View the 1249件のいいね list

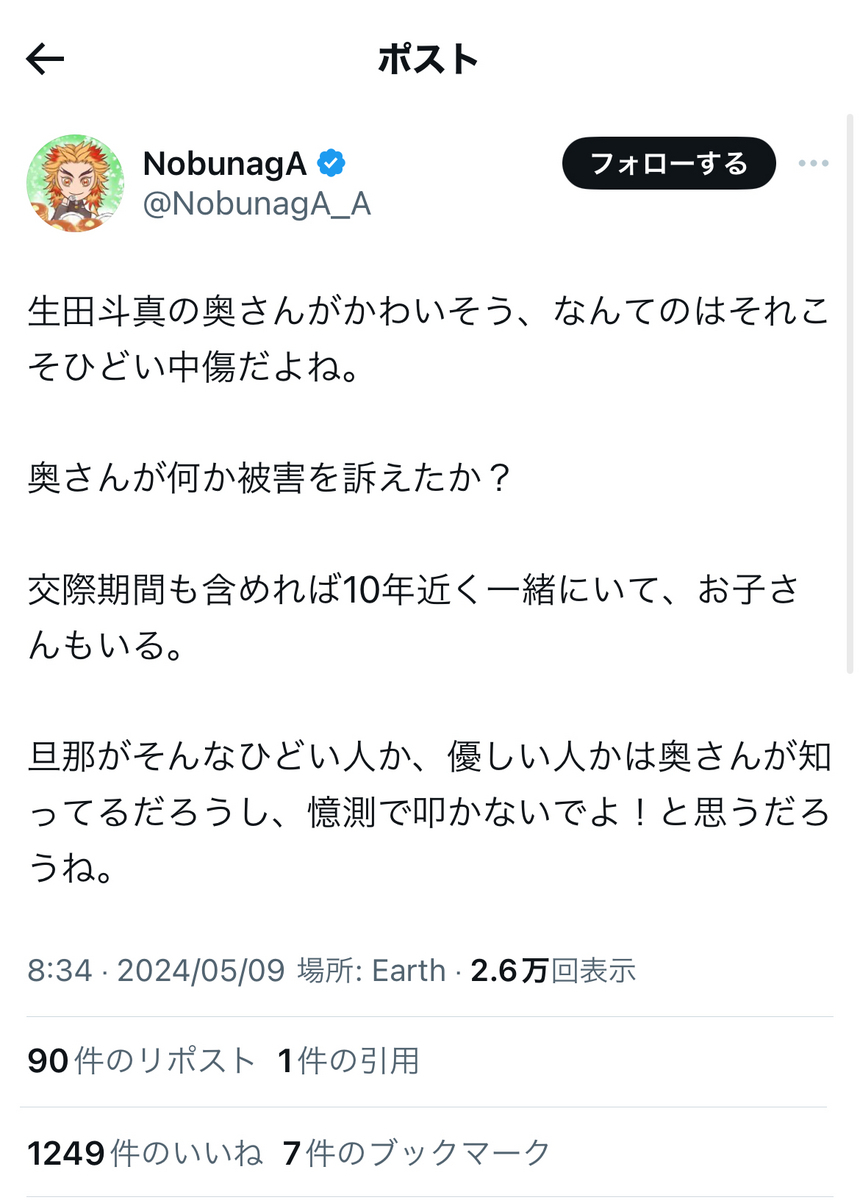(x=145, y=1153)
